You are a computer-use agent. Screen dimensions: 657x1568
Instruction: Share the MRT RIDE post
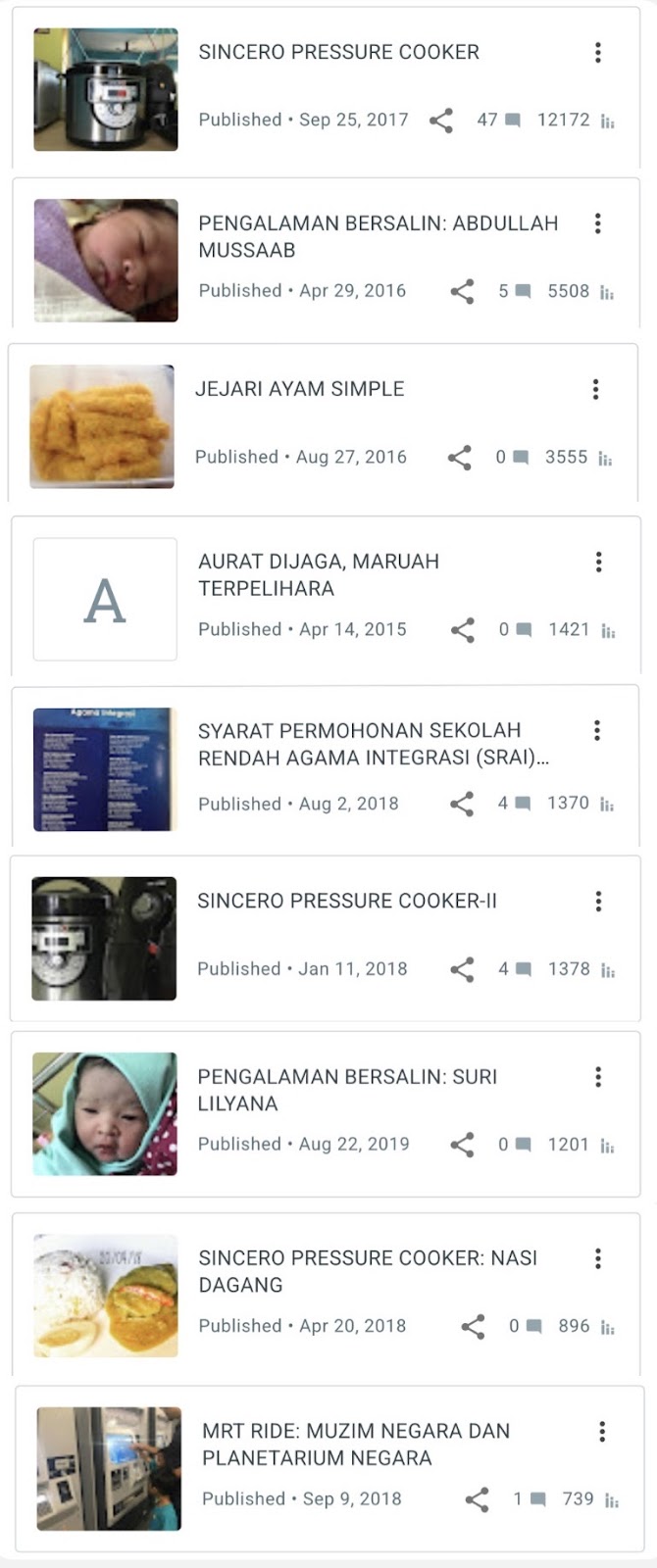477,1499
